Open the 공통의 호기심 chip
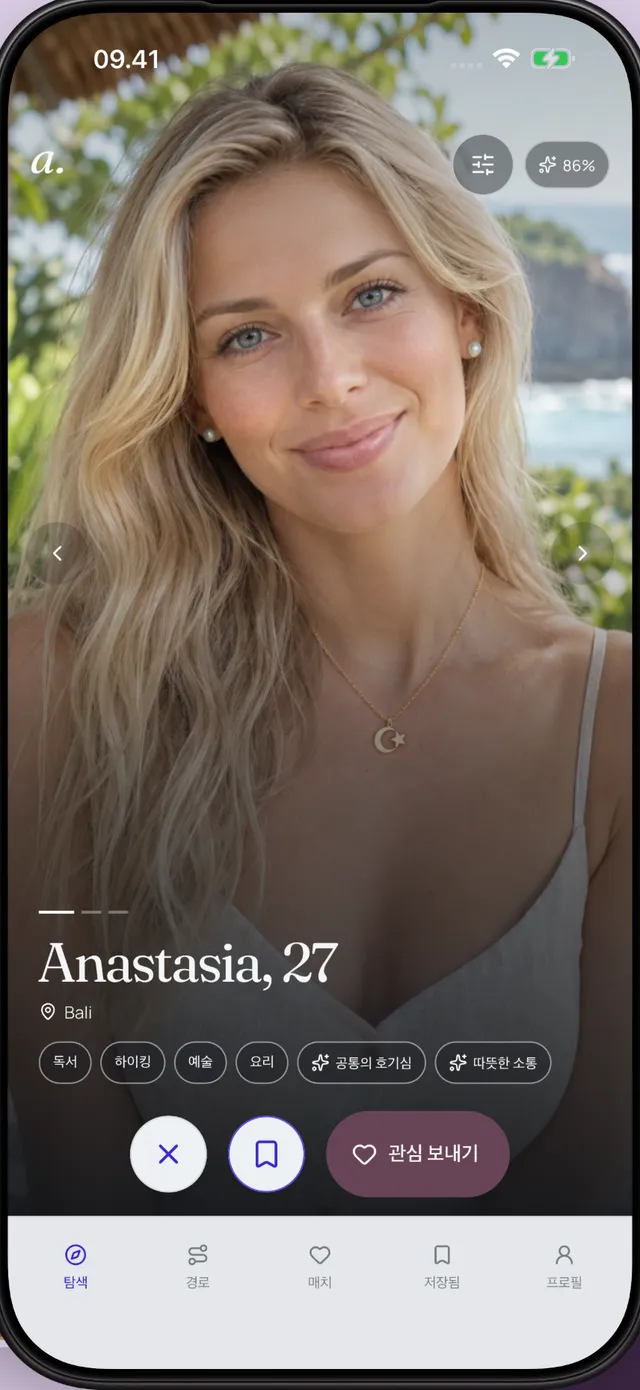This screenshot has width=640, height=1390. click(x=361, y=1062)
